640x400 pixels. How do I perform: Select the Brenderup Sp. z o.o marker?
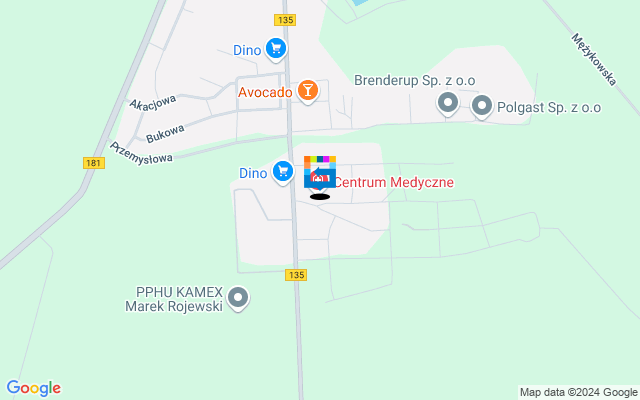click(x=447, y=103)
